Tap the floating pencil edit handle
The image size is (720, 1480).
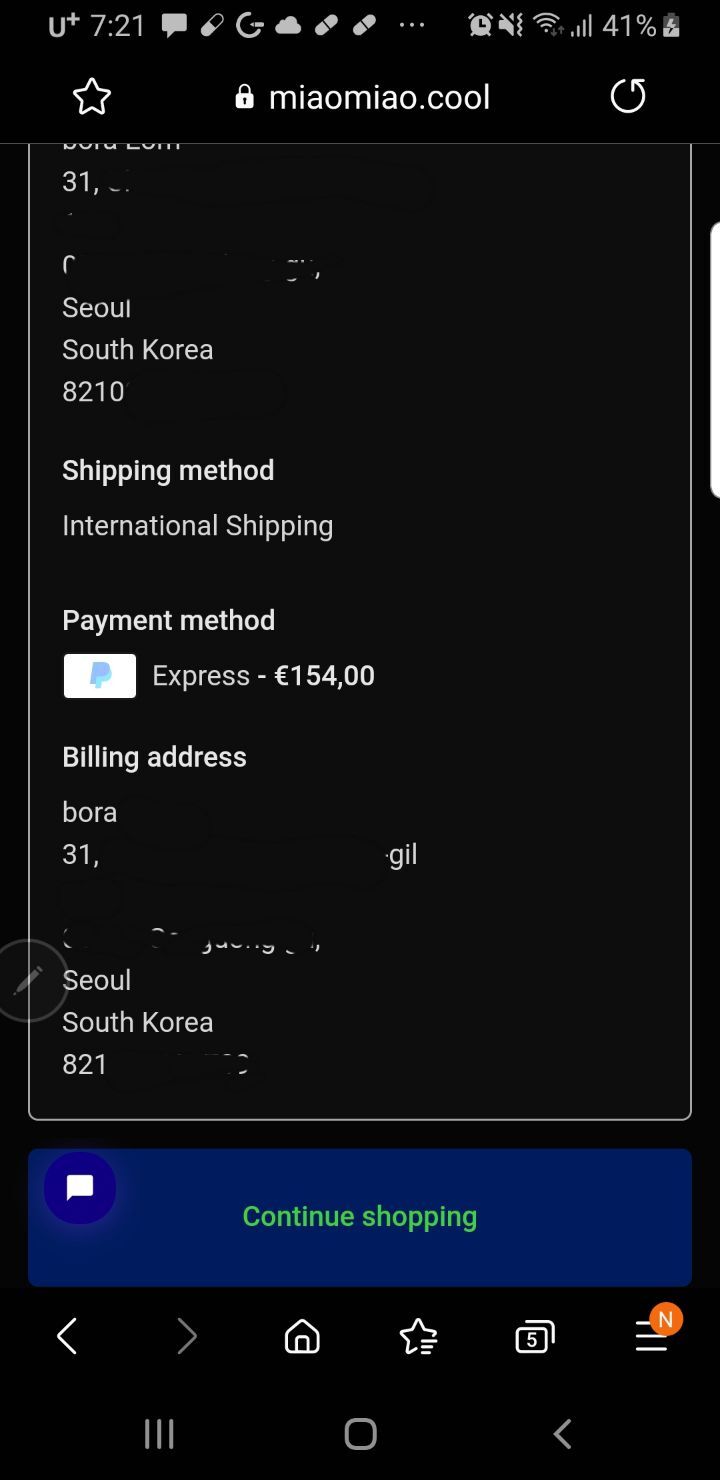[x=28, y=980]
